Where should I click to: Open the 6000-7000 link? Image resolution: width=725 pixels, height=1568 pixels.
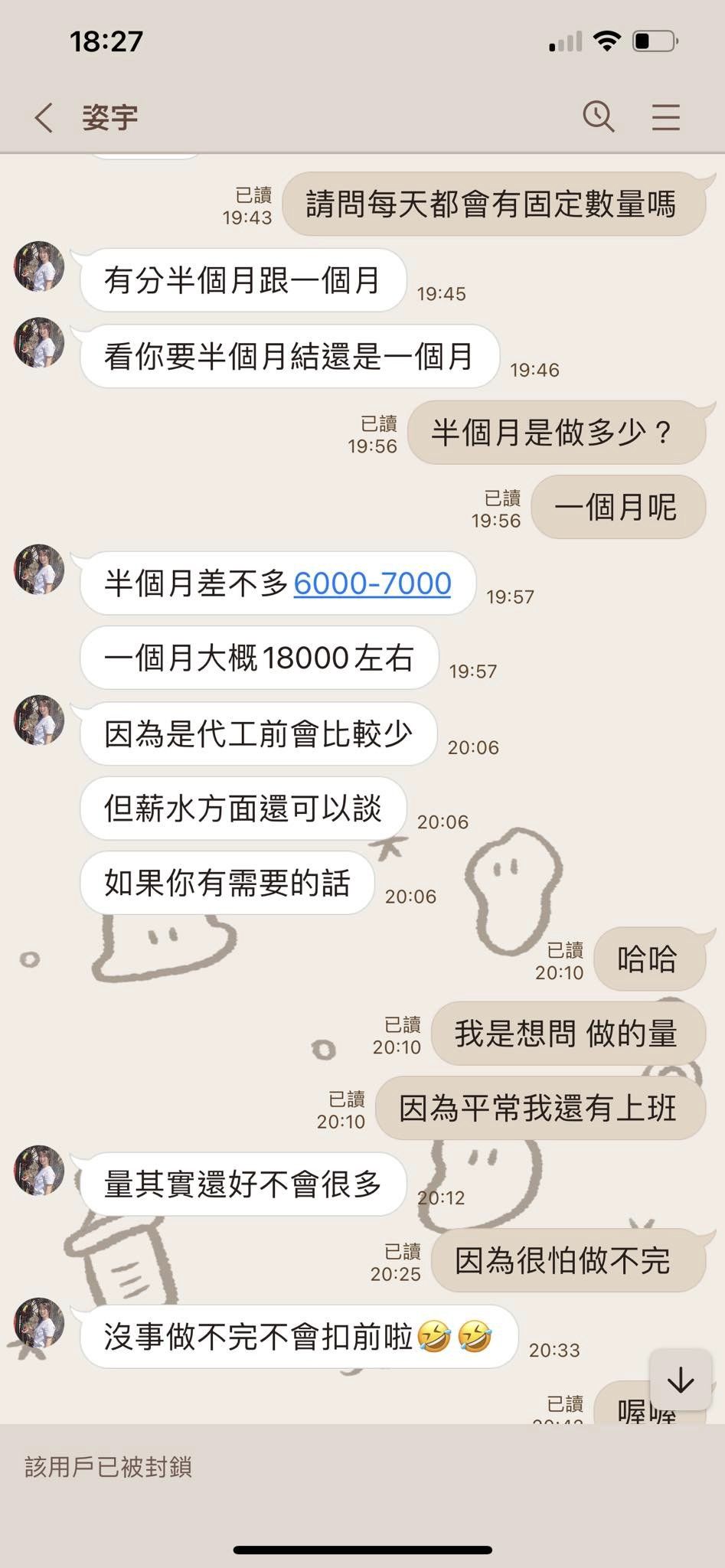tap(372, 583)
